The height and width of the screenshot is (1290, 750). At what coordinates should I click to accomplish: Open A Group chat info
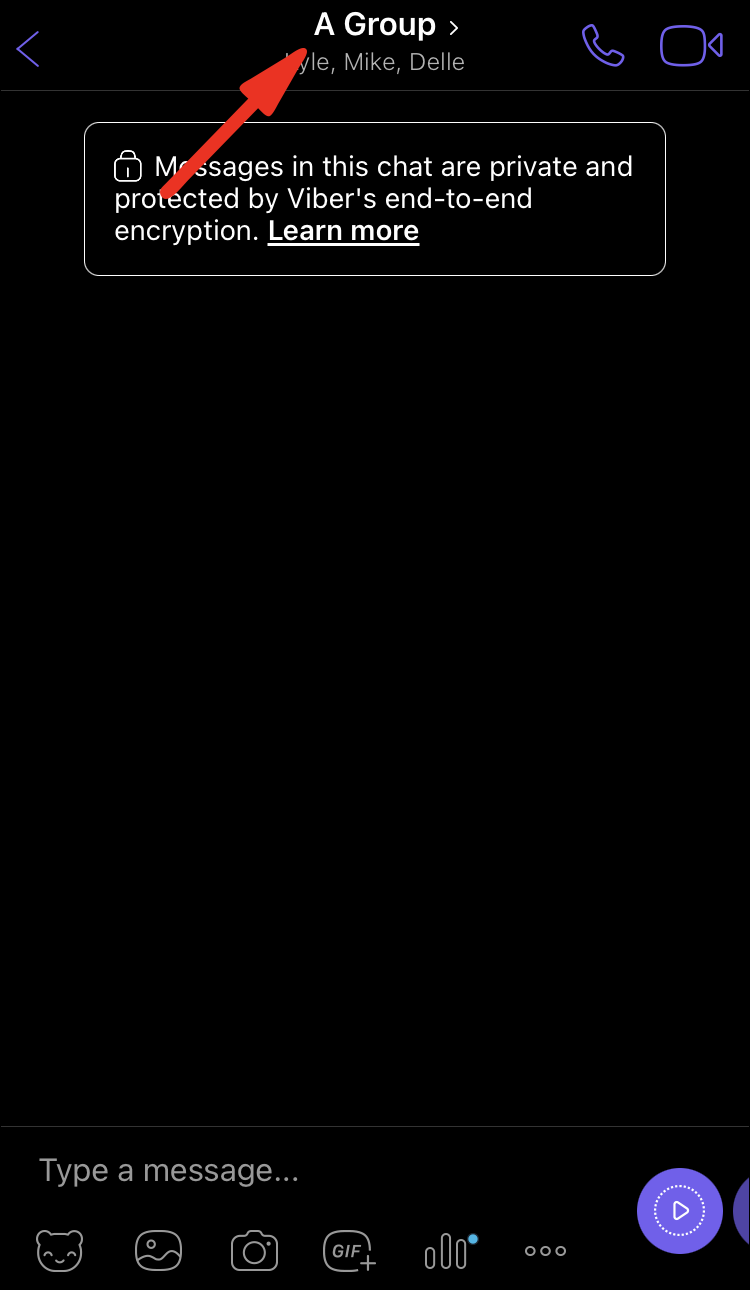(x=385, y=25)
